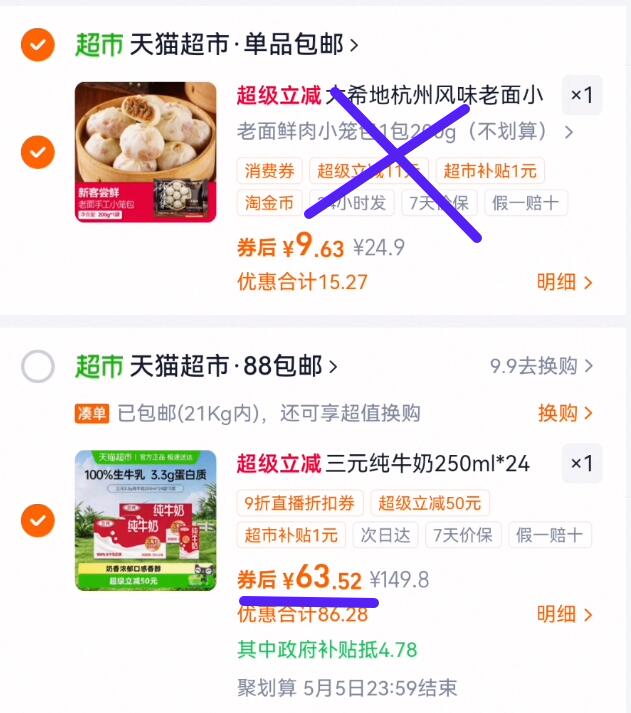Change quantity ×1 for 小笼包 item
This screenshot has height=713, width=631.
582,95
